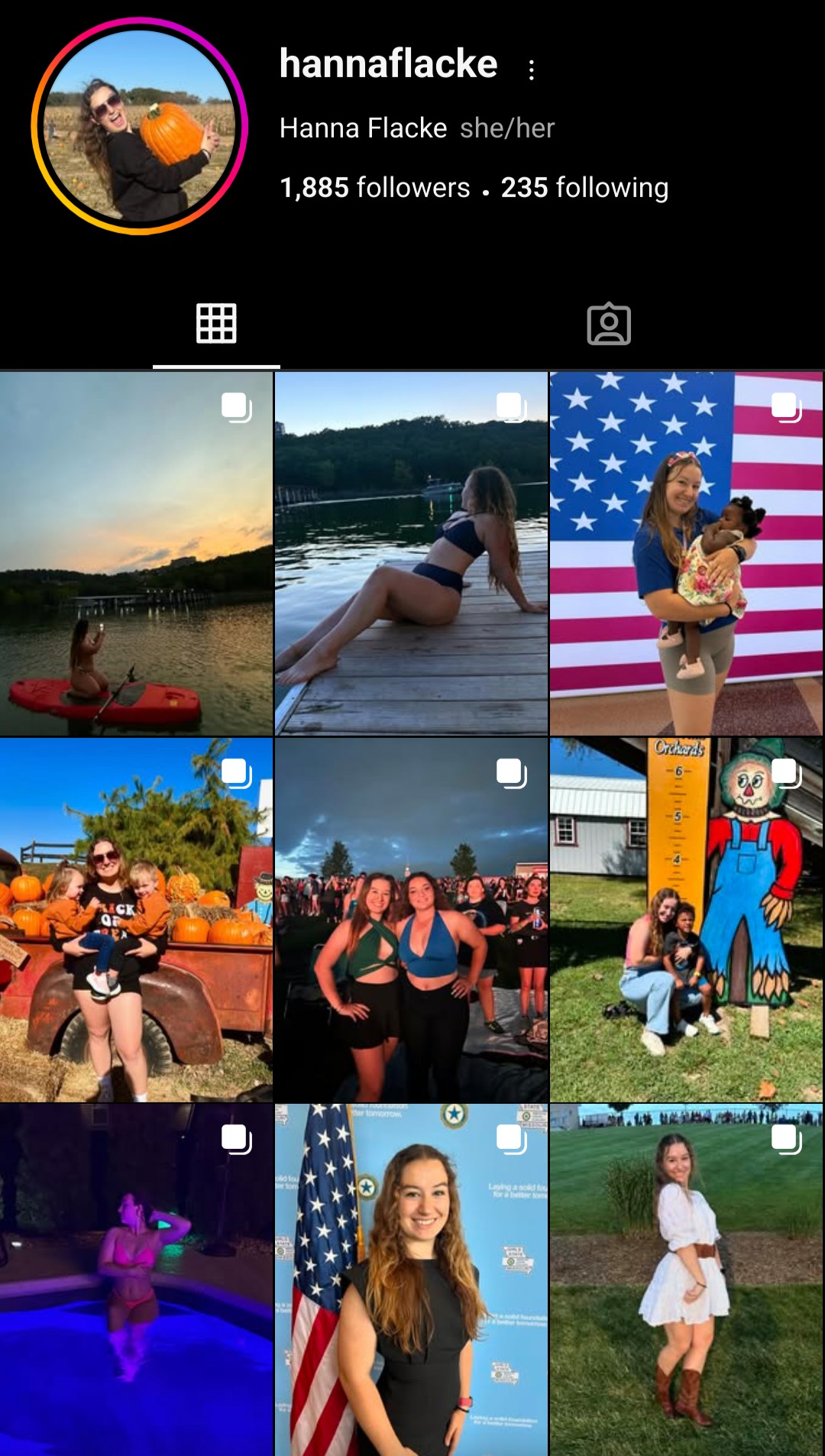Open the Orchards scarecrow height chart post
This screenshot has height=1456, width=825.
pyautogui.click(x=686, y=920)
